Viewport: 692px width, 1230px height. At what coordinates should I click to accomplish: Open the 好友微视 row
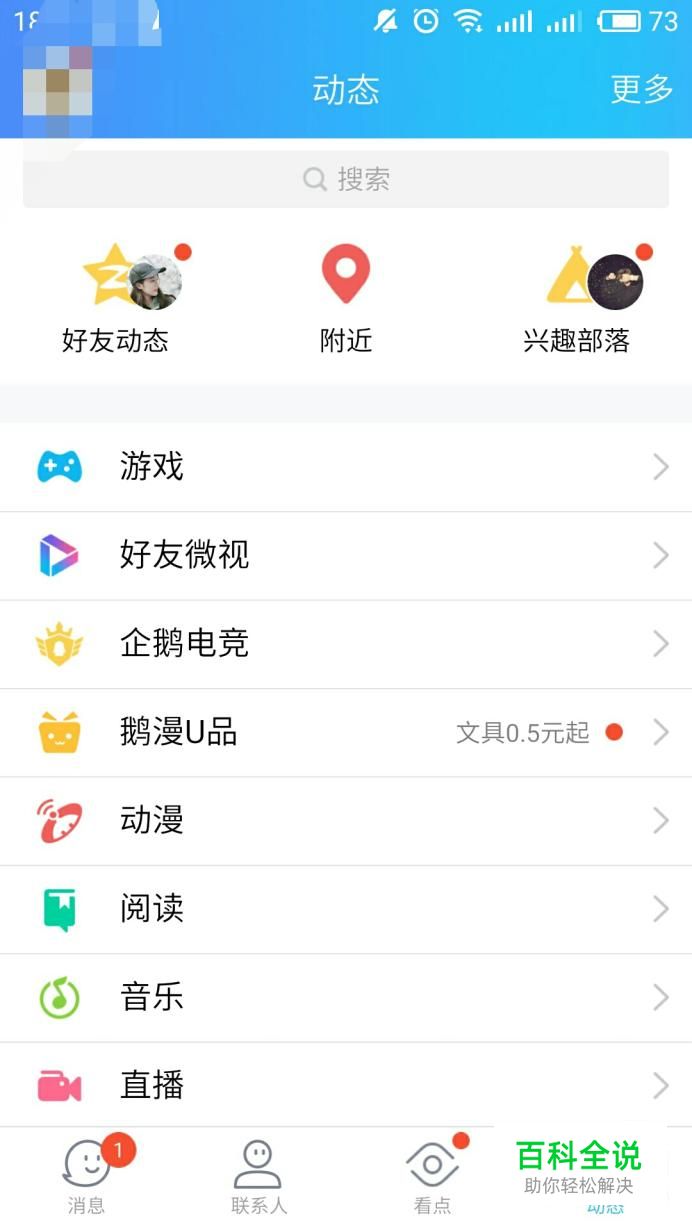pos(346,555)
